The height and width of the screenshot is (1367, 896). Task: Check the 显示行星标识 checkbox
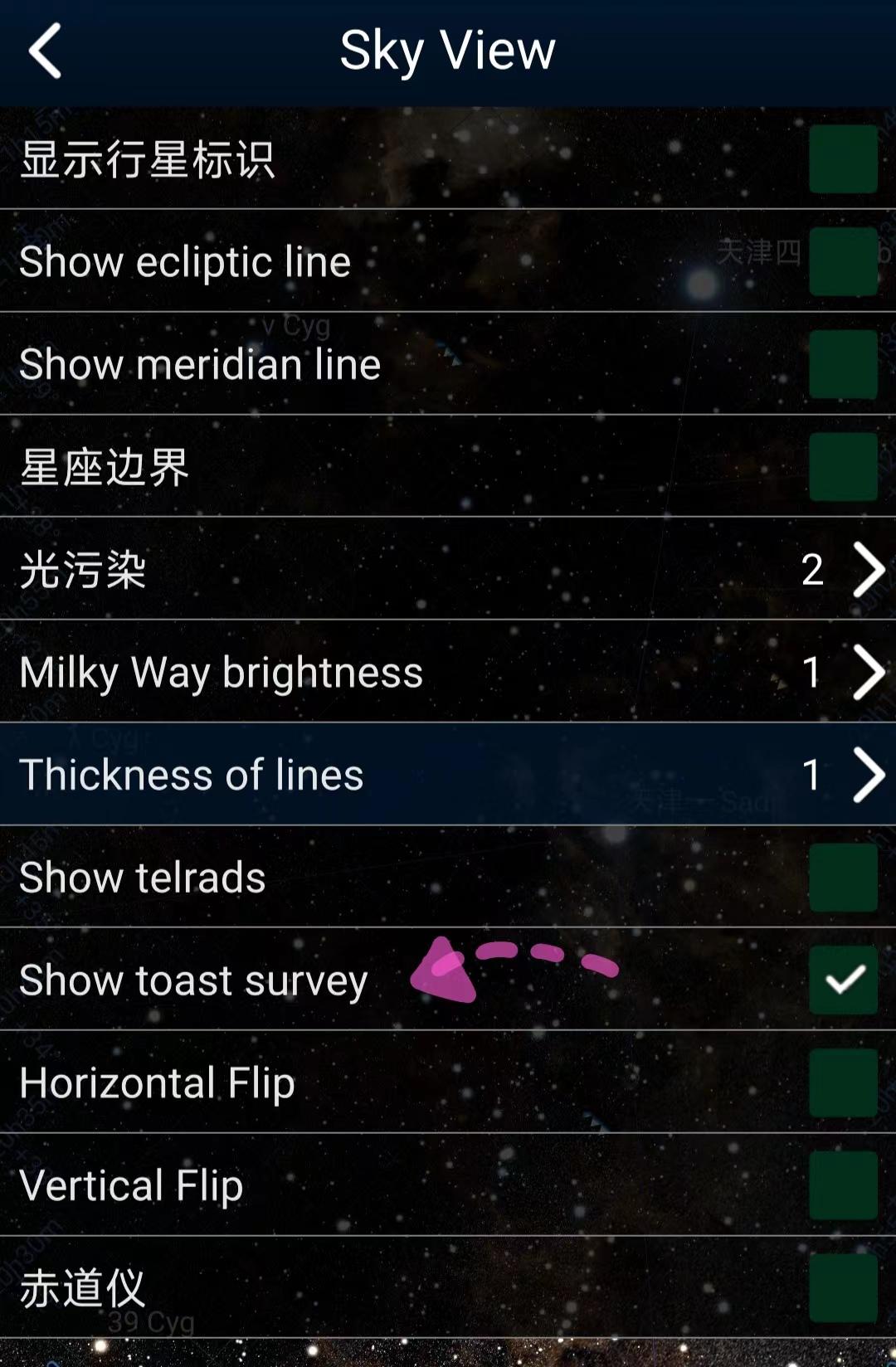[843, 159]
